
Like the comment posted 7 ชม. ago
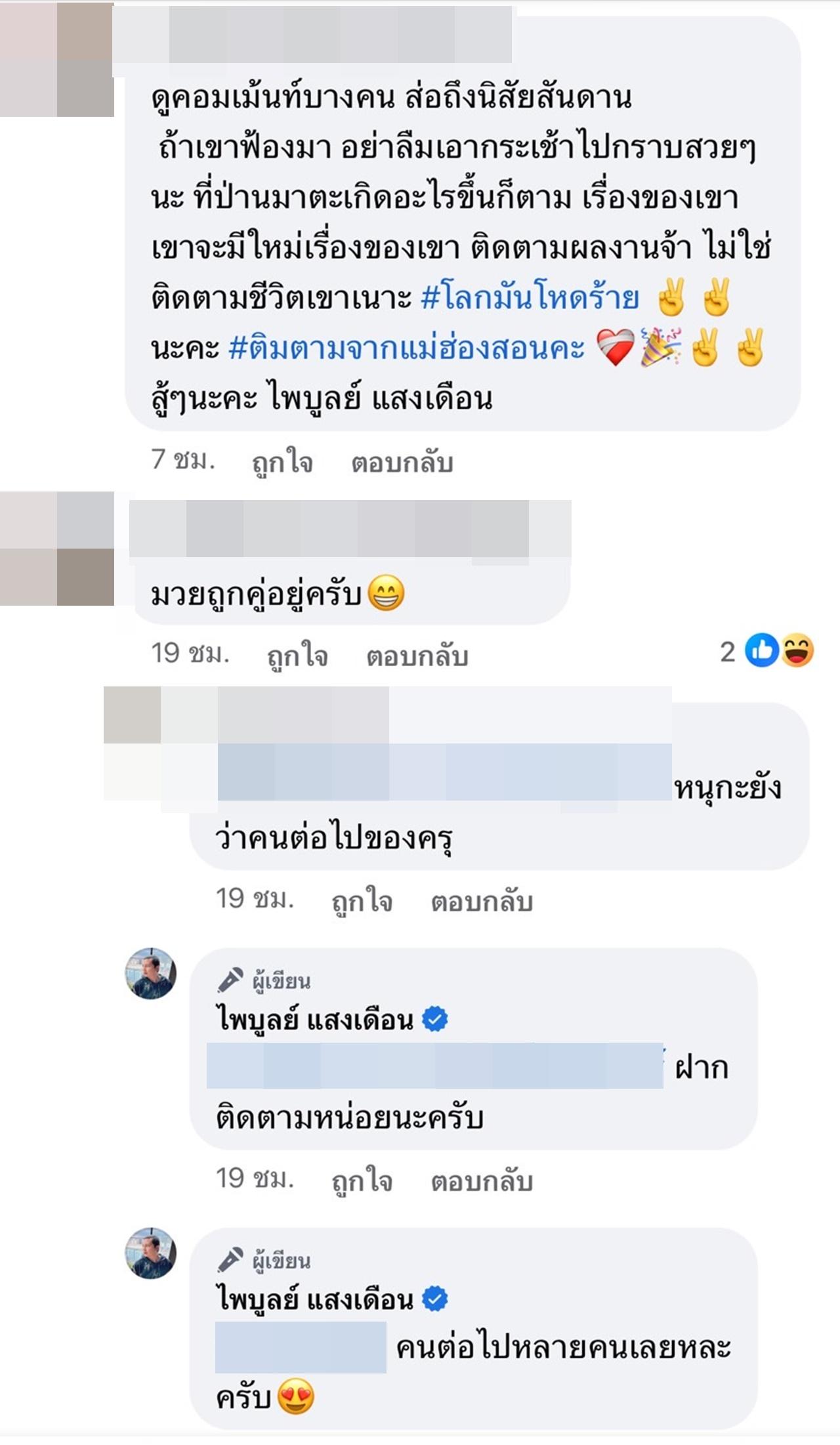coord(282,463)
